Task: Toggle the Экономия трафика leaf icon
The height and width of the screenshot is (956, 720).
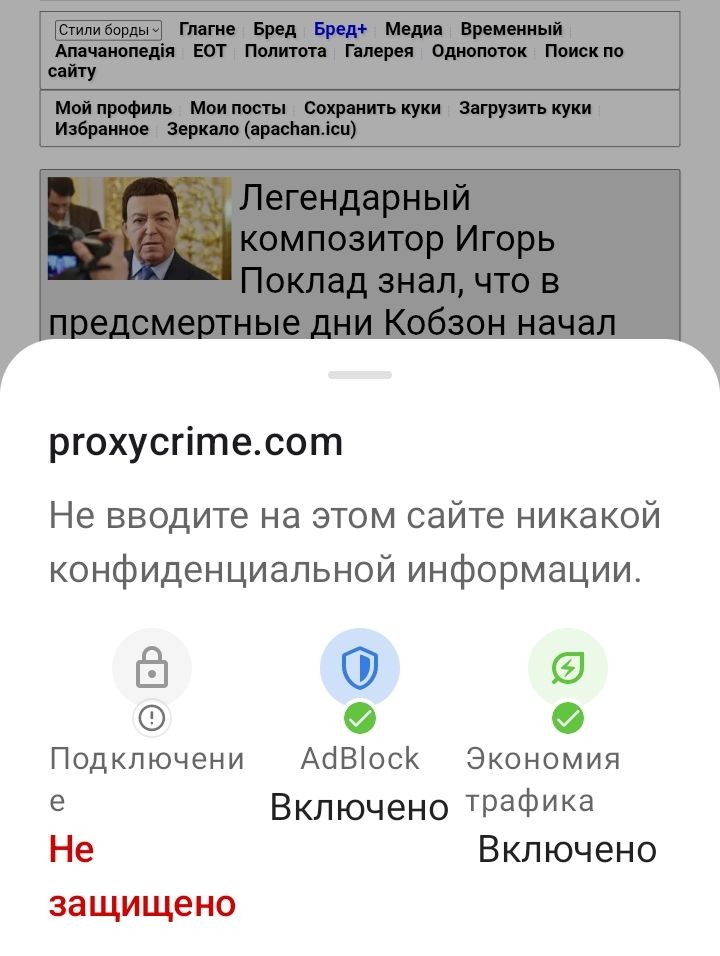Action: click(568, 669)
